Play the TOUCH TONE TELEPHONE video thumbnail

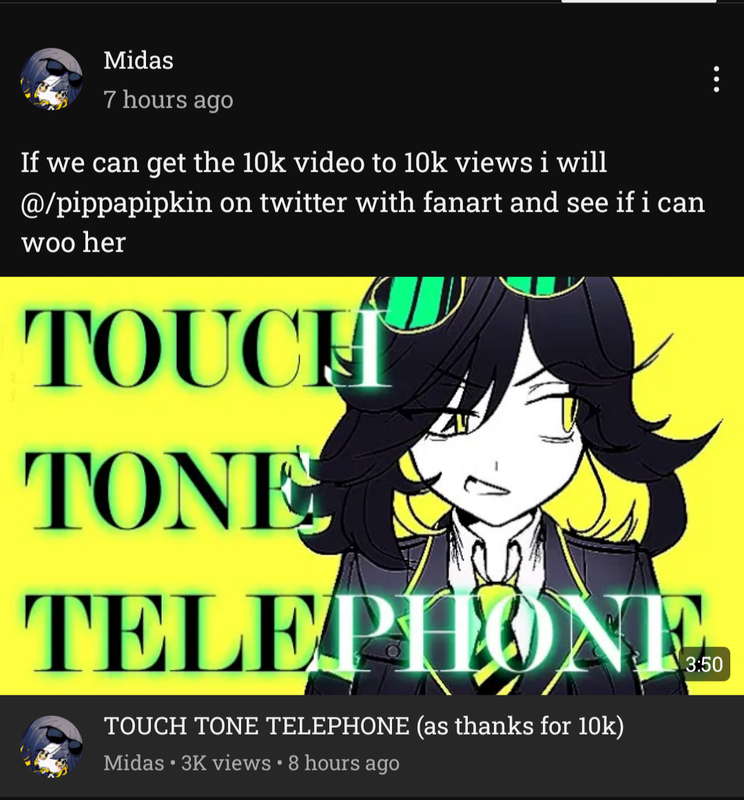pyautogui.click(x=372, y=485)
